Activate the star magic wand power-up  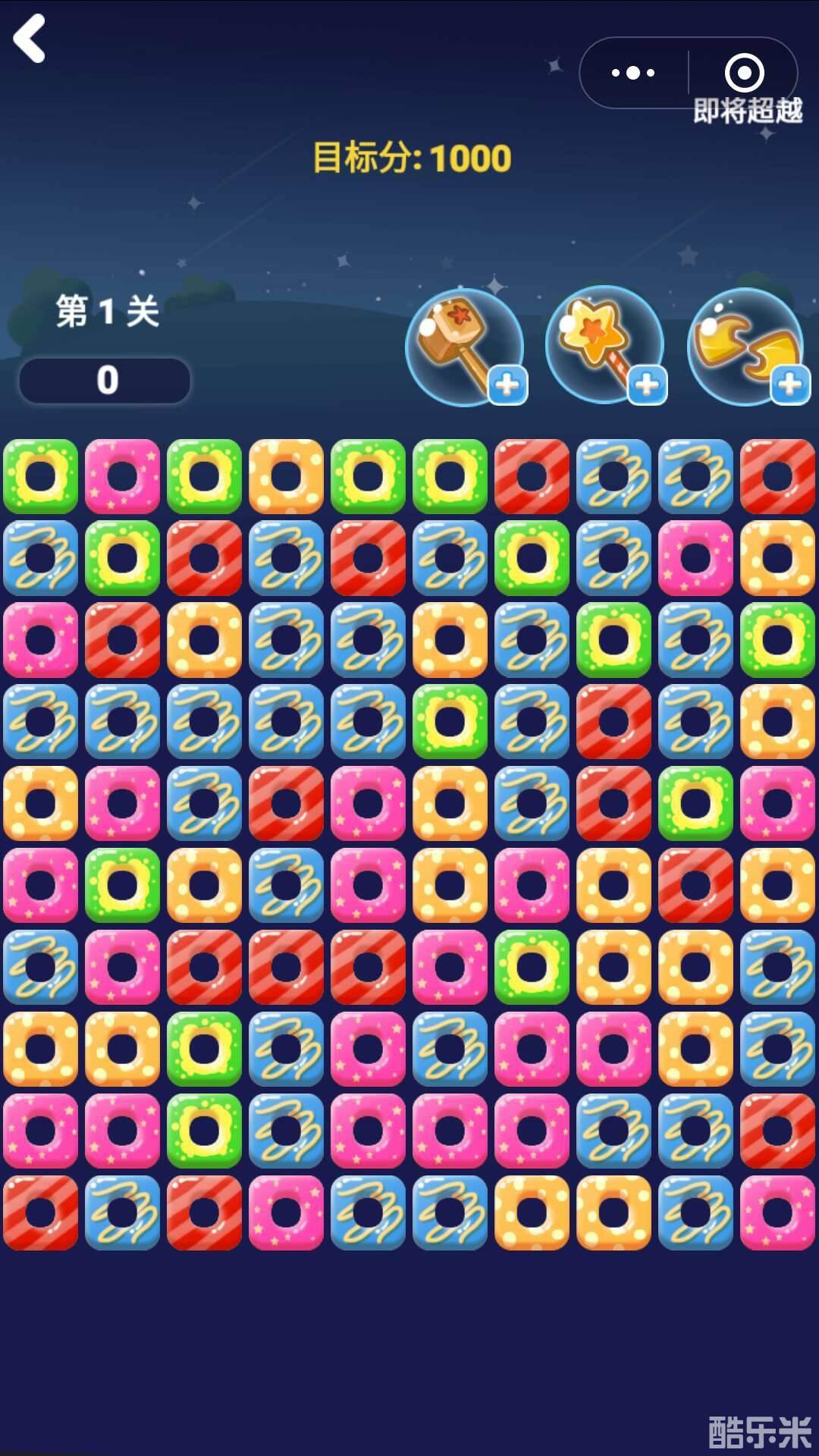[604, 344]
